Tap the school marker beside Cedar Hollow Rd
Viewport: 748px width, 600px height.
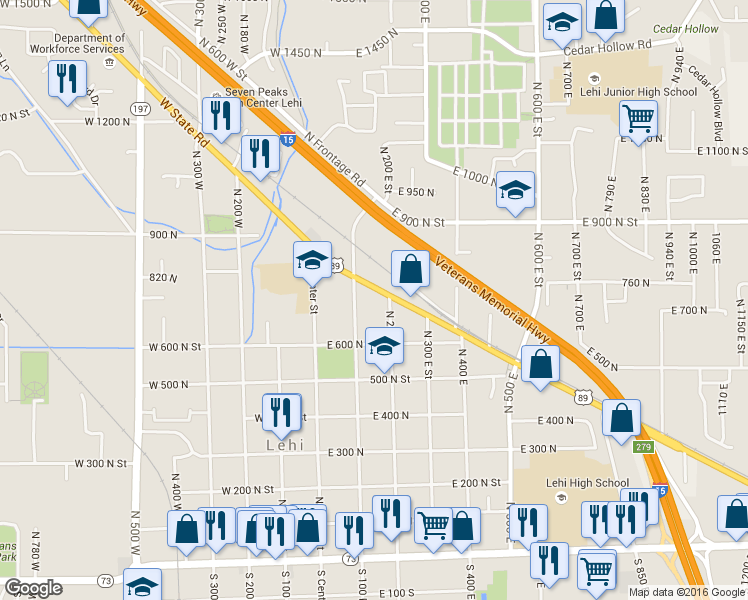(x=563, y=23)
